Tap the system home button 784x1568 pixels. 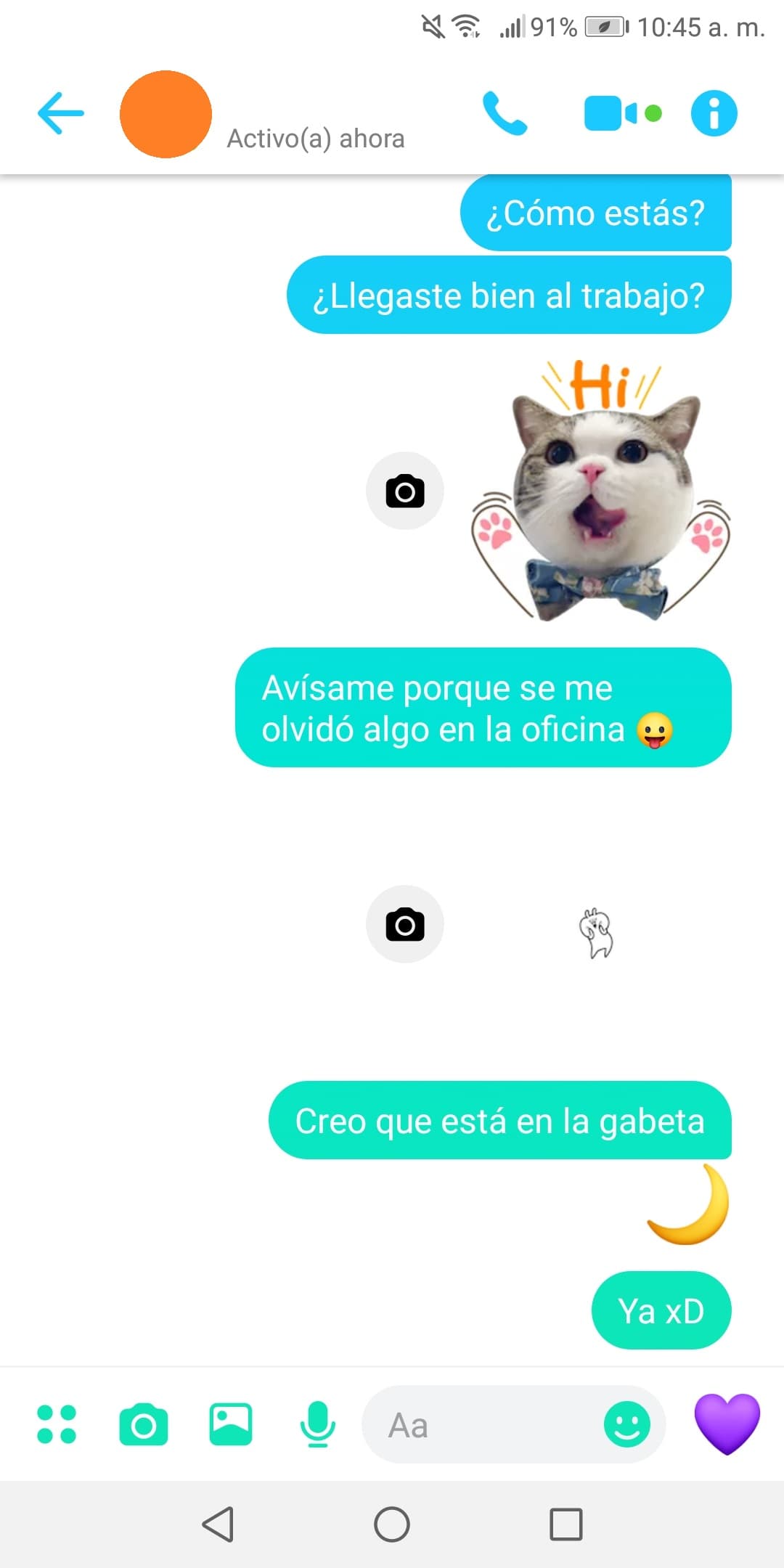(x=392, y=1524)
